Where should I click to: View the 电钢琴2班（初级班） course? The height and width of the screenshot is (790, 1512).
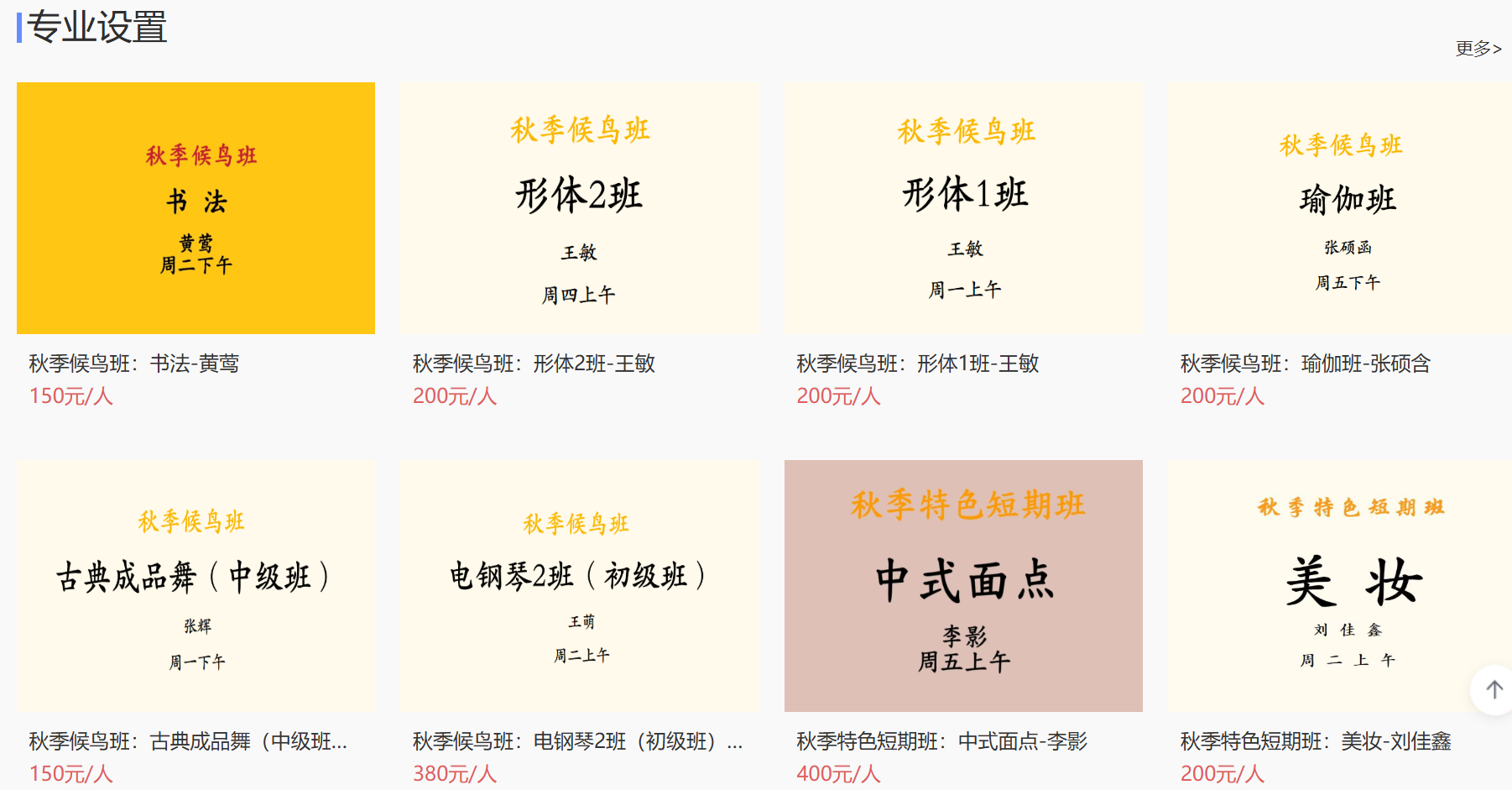[x=579, y=586]
